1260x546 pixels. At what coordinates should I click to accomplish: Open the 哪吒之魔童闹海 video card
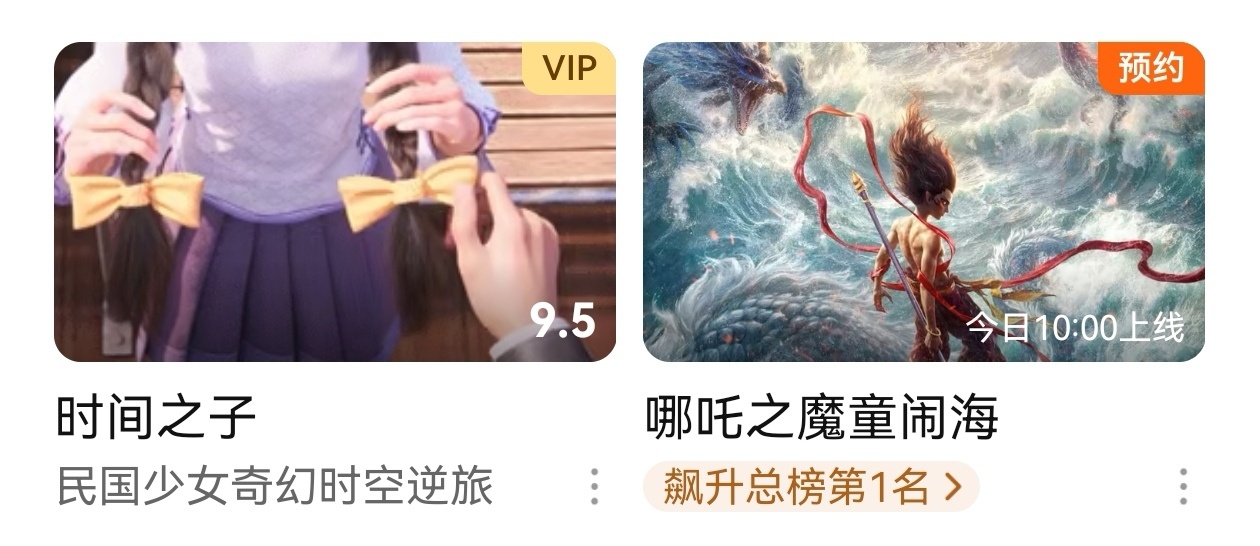[x=922, y=202]
